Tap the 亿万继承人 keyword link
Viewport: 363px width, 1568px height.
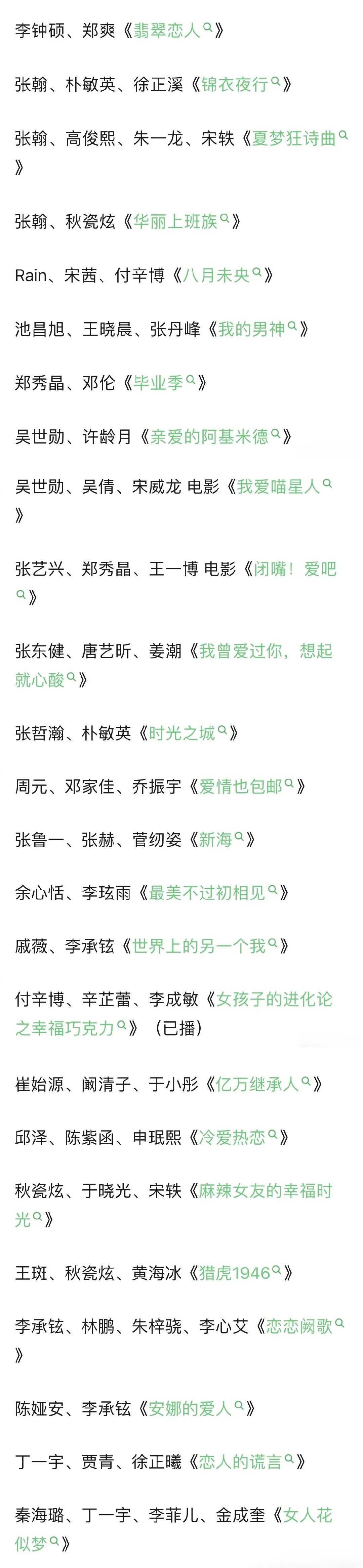pos(257,1084)
